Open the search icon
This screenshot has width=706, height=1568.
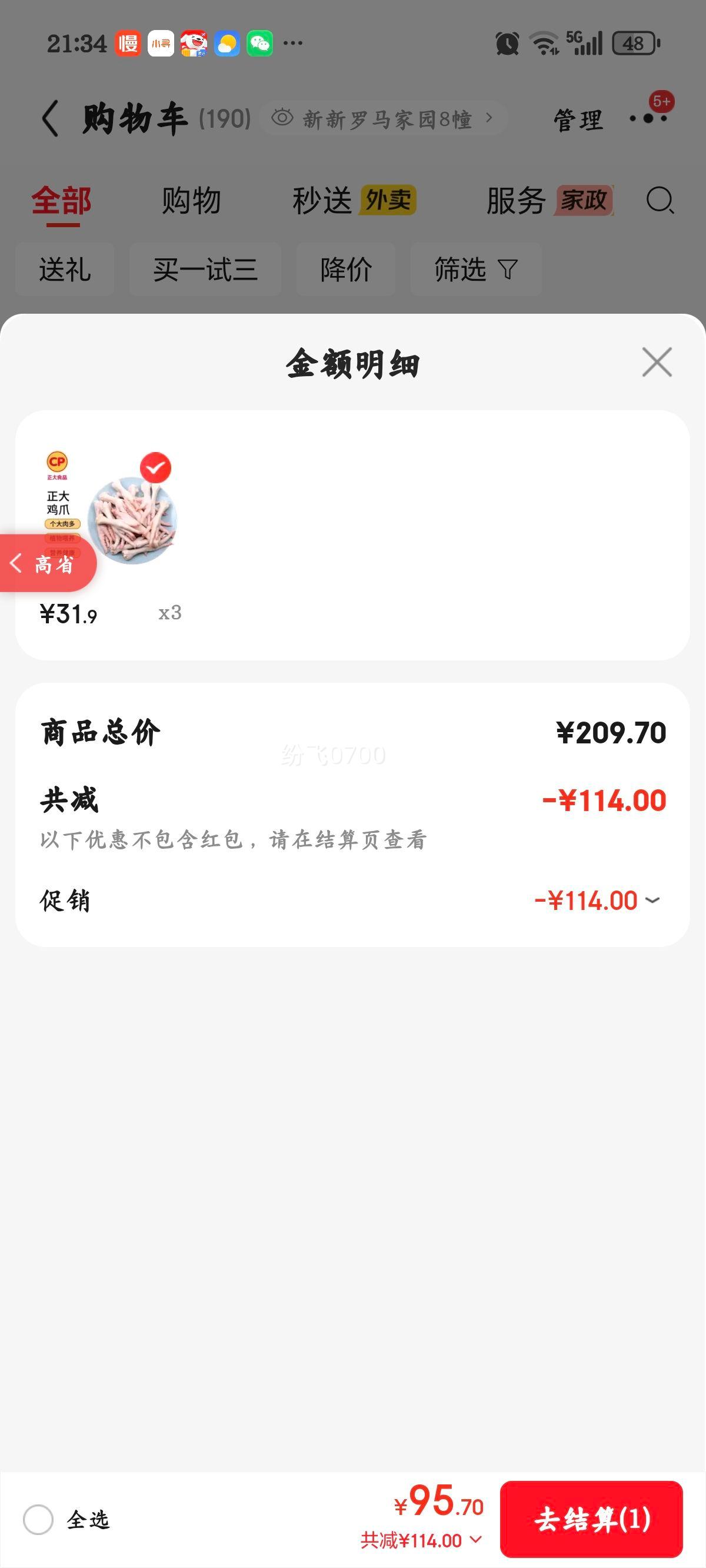point(659,201)
